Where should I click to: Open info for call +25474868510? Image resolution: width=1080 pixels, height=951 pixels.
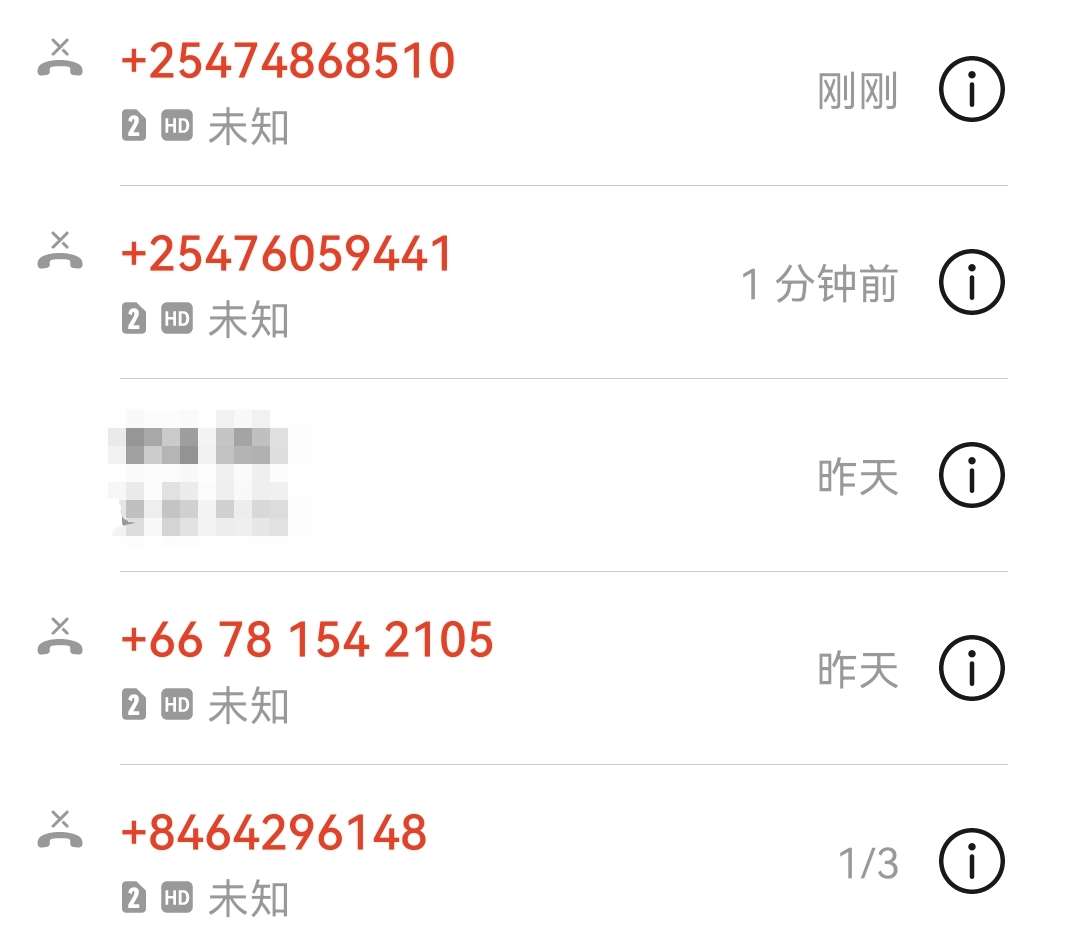pyautogui.click(x=971, y=91)
